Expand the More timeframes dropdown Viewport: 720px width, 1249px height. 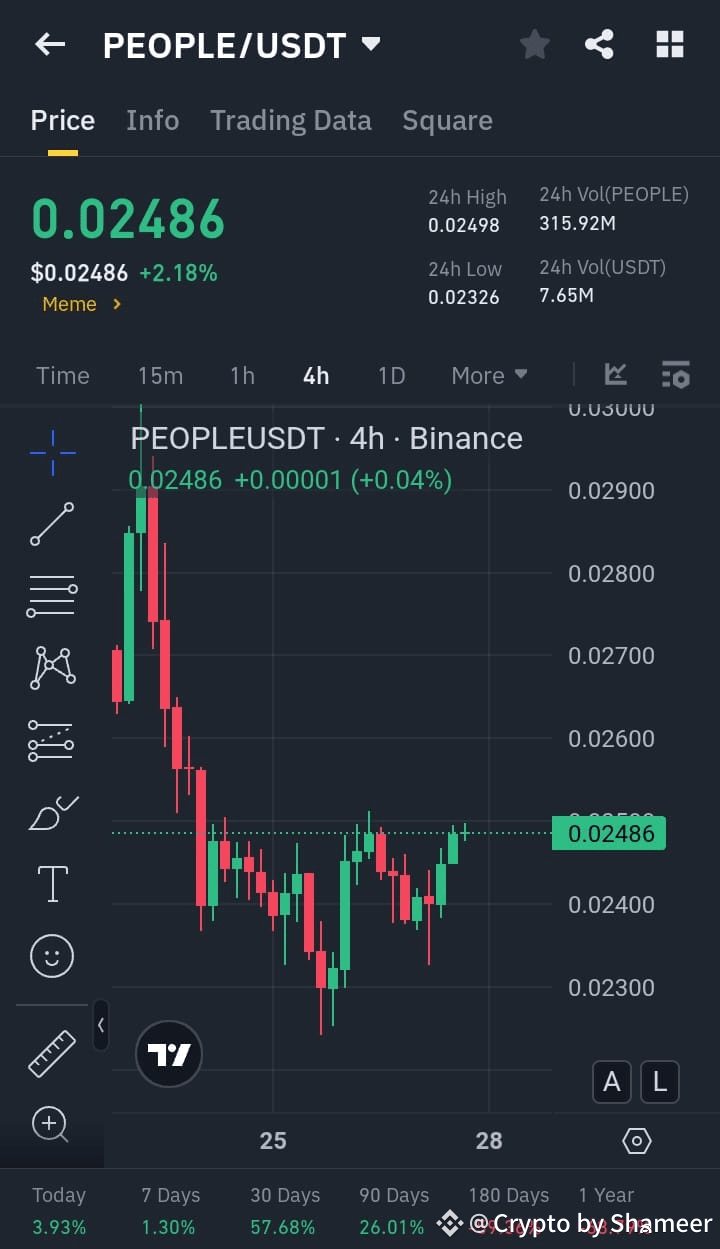(x=488, y=375)
